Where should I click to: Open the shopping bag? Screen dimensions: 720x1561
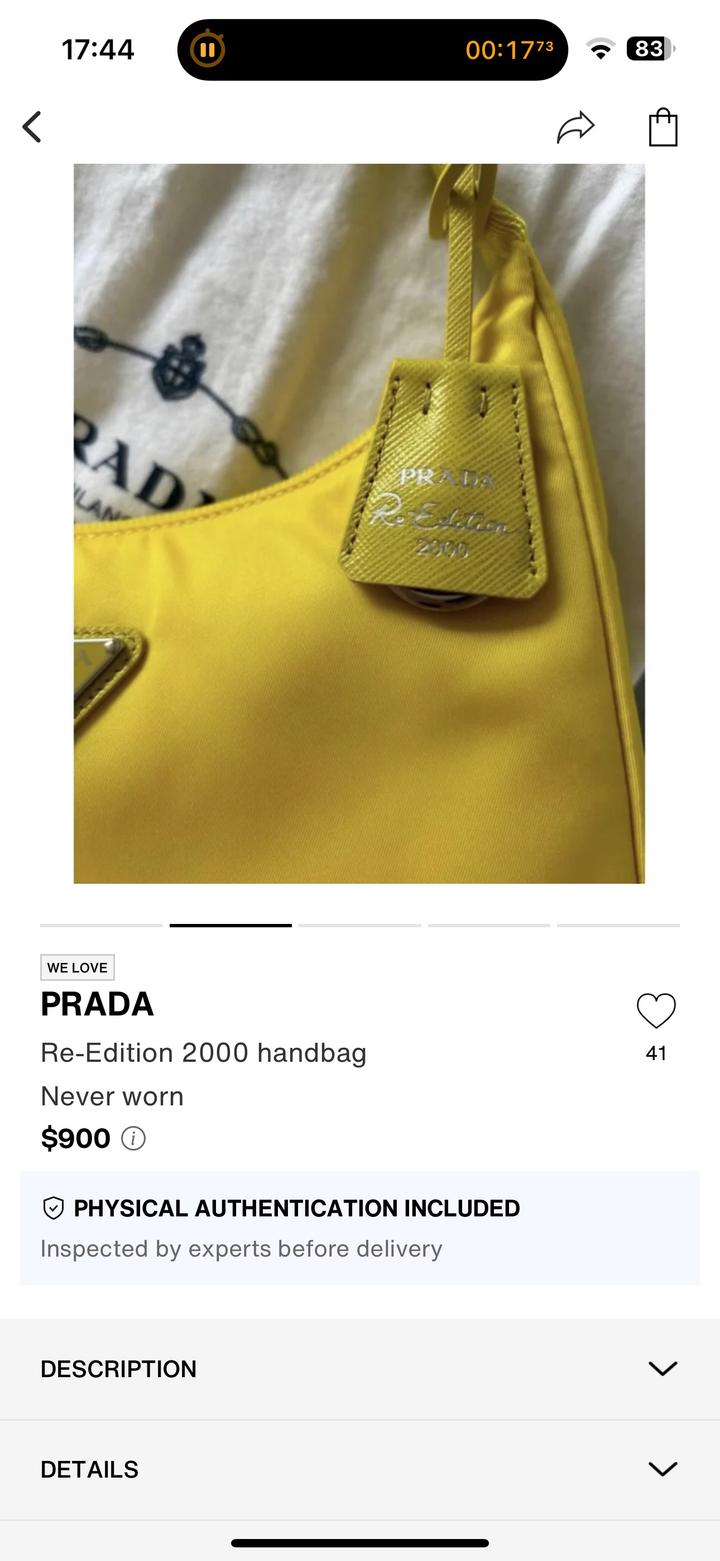[663, 127]
